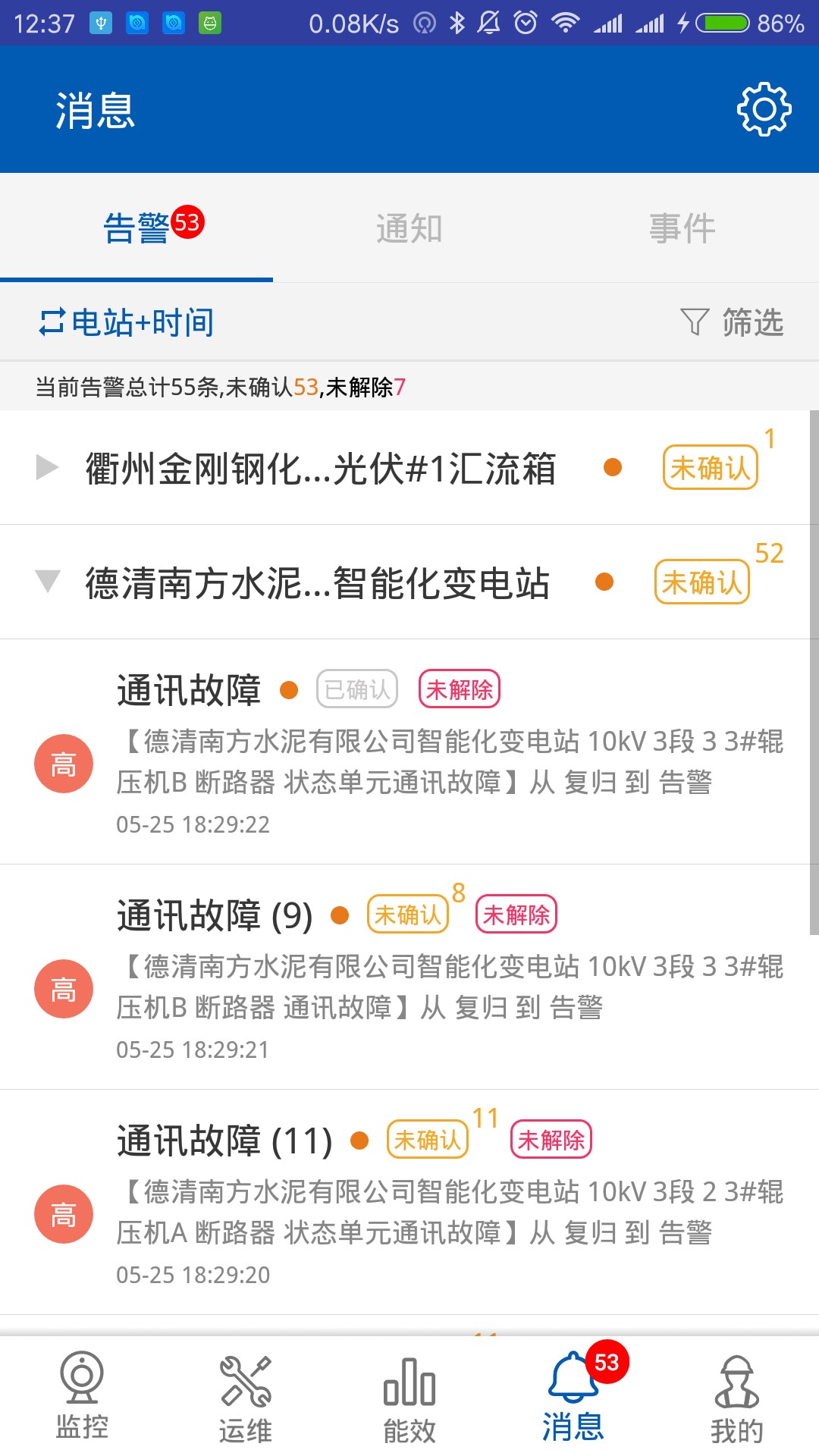Open the 通讯故障 (11) alarm entry
This screenshot has width=819, height=1456.
409,1202
